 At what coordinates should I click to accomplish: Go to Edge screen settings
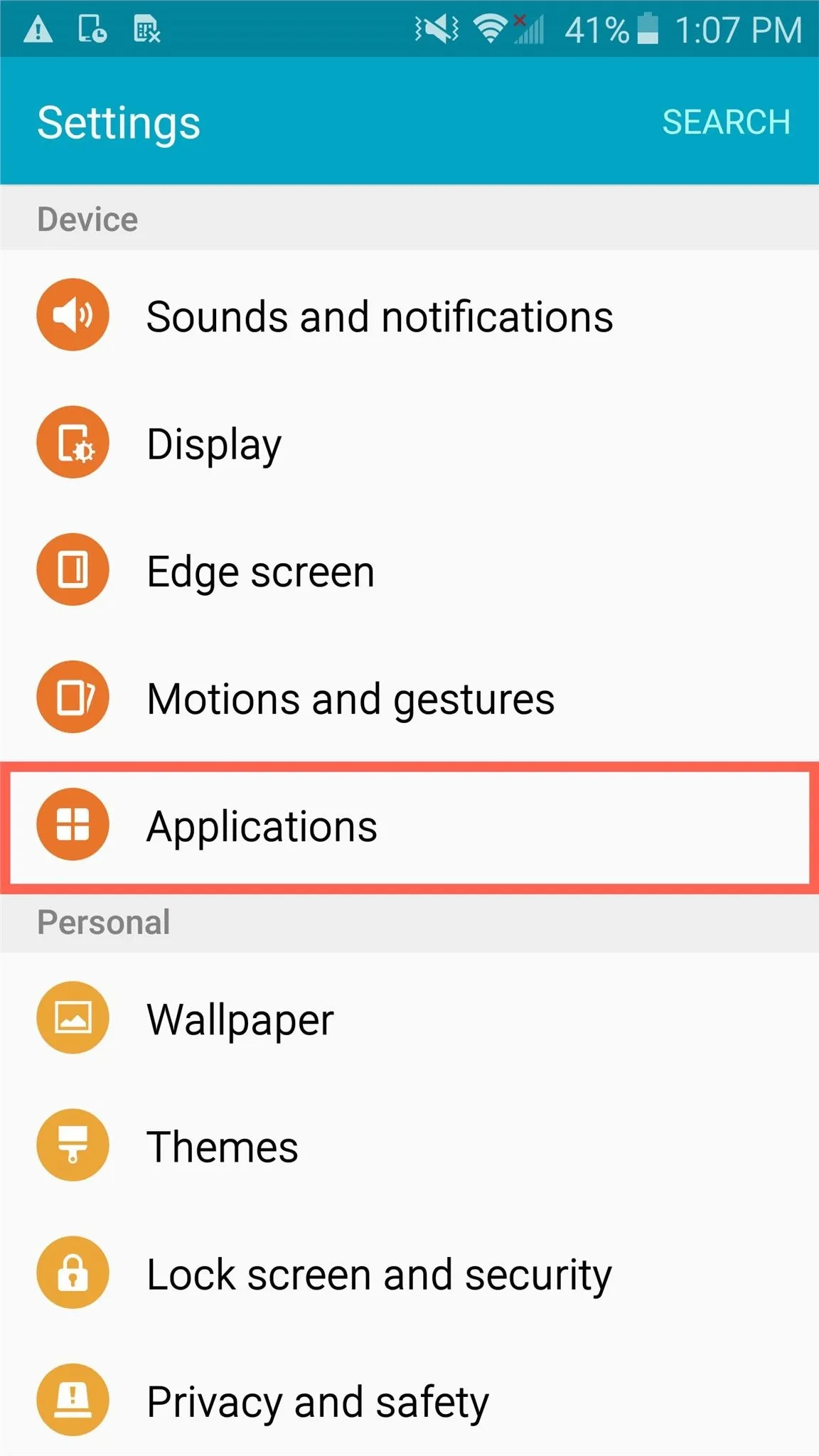pos(409,570)
